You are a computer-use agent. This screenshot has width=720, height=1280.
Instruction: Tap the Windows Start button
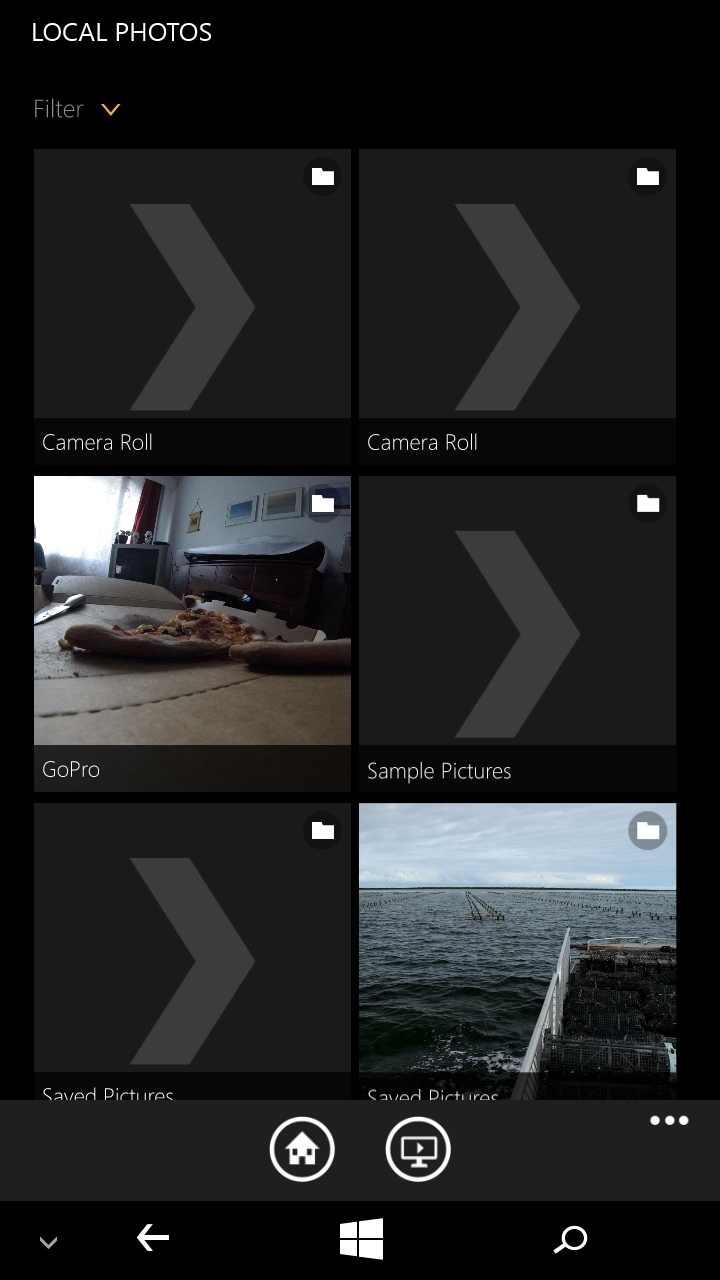[x=361, y=1240]
